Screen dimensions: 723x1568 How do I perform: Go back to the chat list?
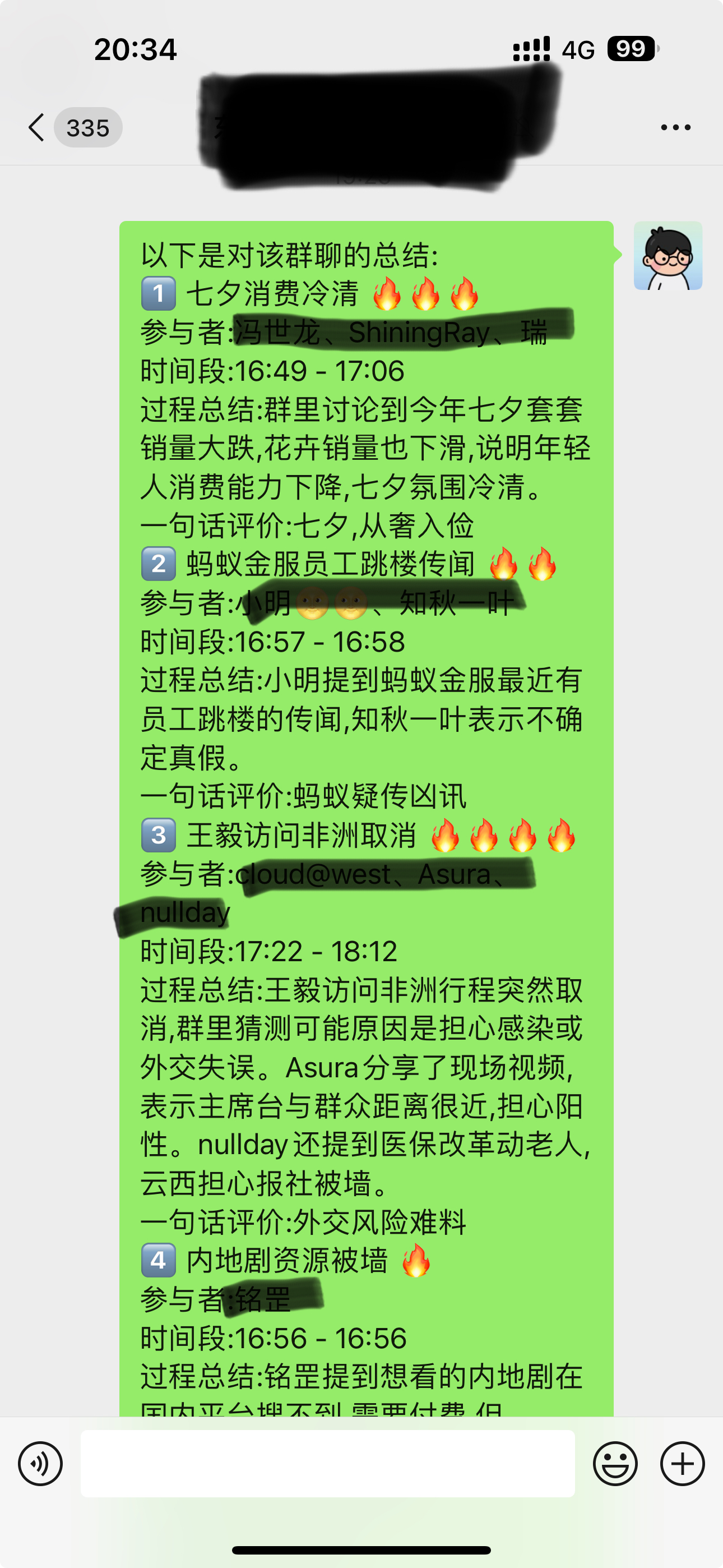[38, 127]
